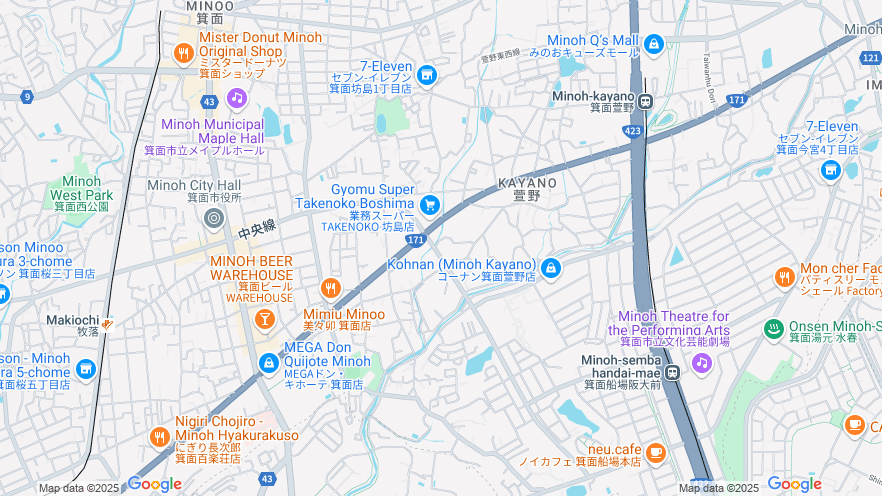Select the Minoh Q's Mall shopping pin
The width and height of the screenshot is (882, 496).
(653, 44)
